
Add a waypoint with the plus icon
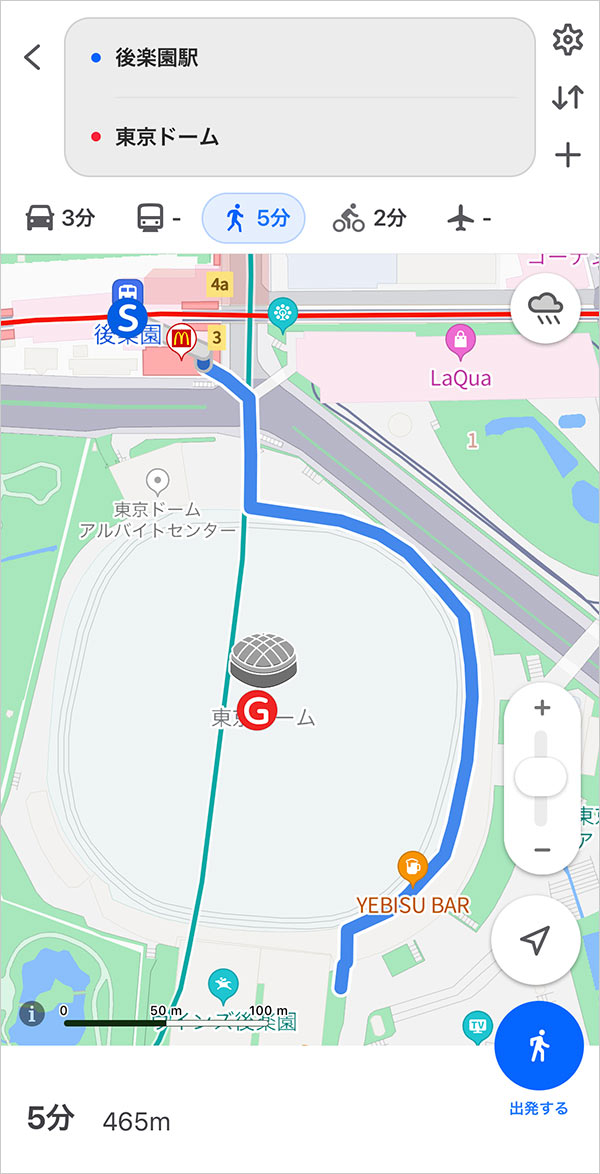point(567,155)
